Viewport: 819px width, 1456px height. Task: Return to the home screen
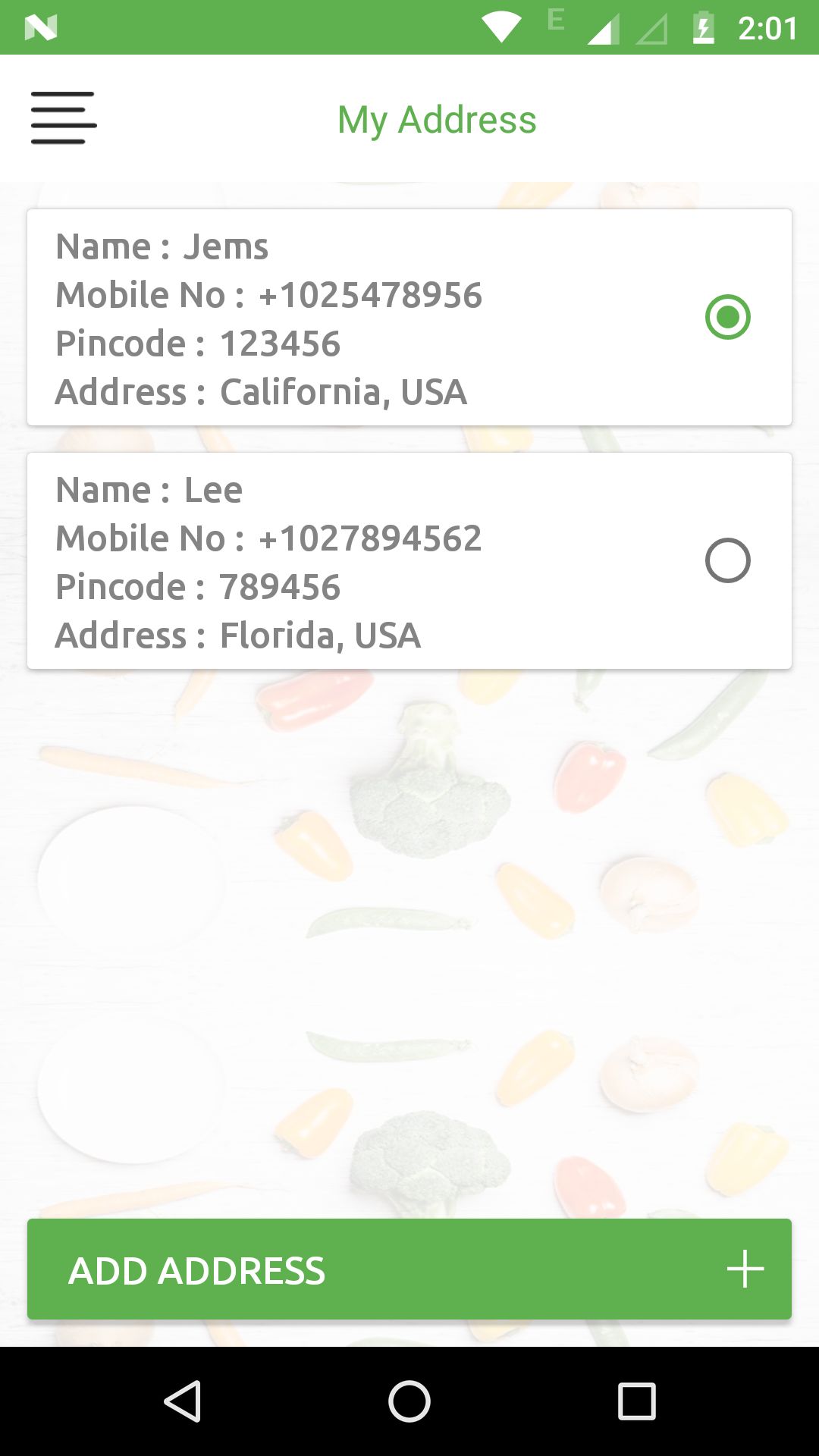(409, 1401)
